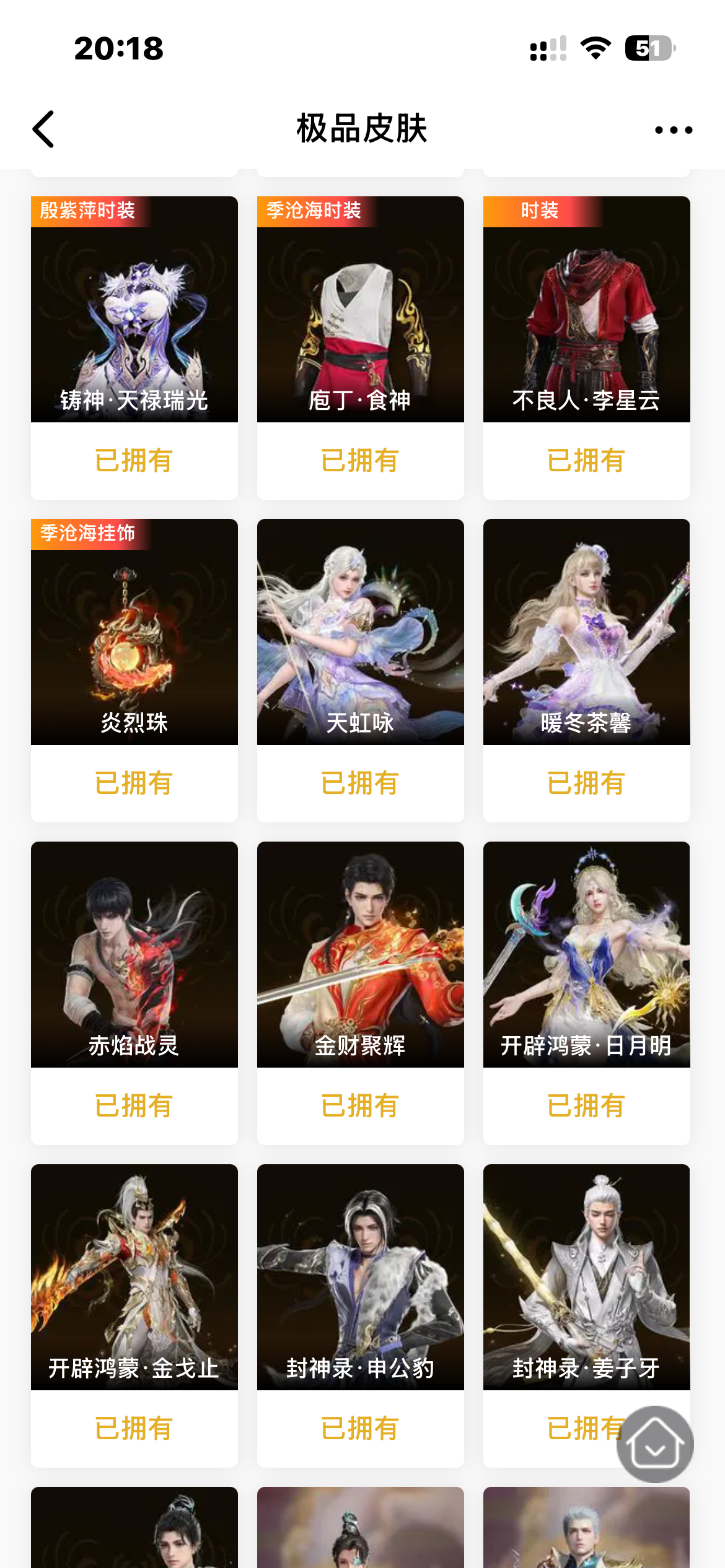Open the 铸神·天禄瑞光 skin card
Screen dimensions: 725x1568
click(x=134, y=322)
